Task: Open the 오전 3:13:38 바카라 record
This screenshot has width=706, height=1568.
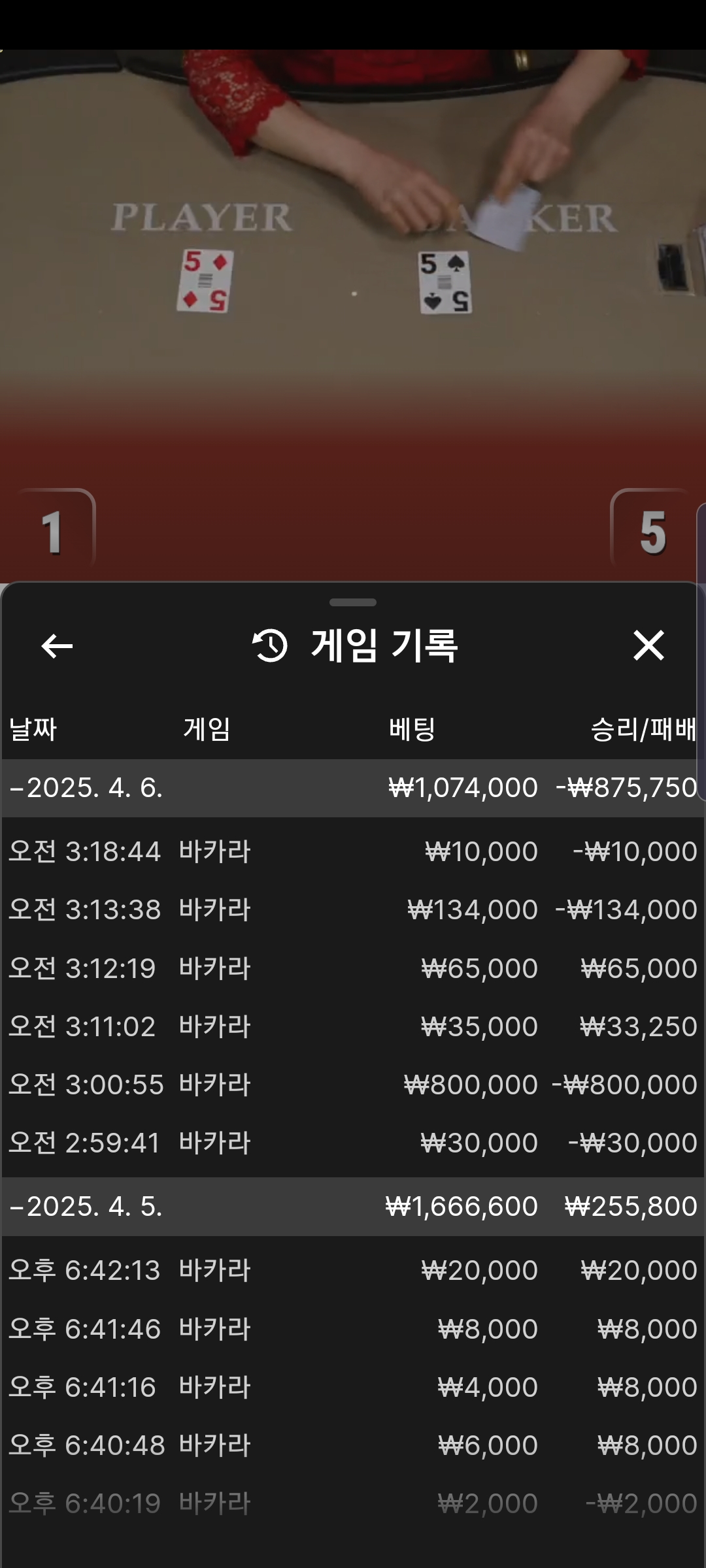Action: click(x=353, y=909)
